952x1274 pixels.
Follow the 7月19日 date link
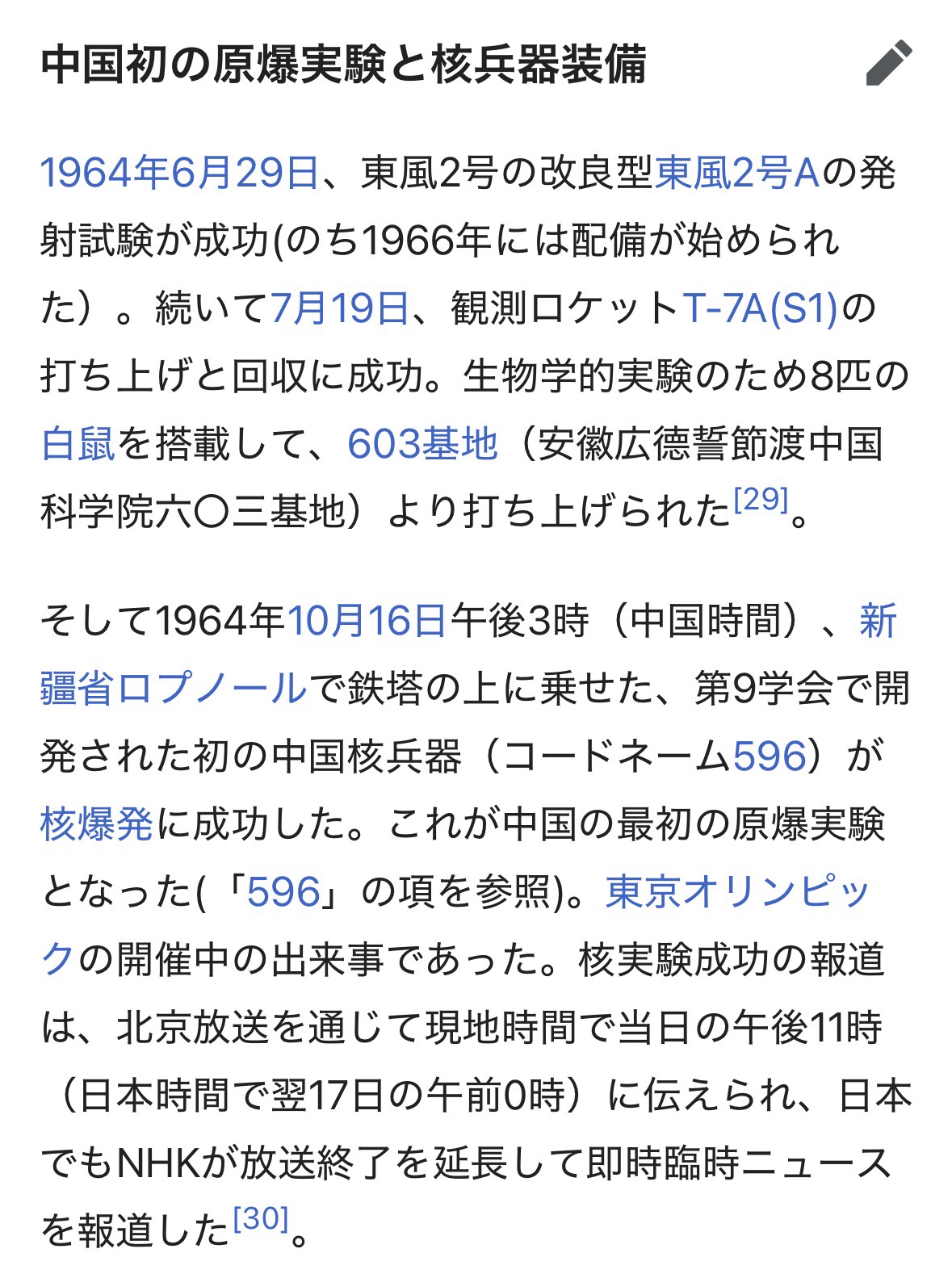point(339,308)
